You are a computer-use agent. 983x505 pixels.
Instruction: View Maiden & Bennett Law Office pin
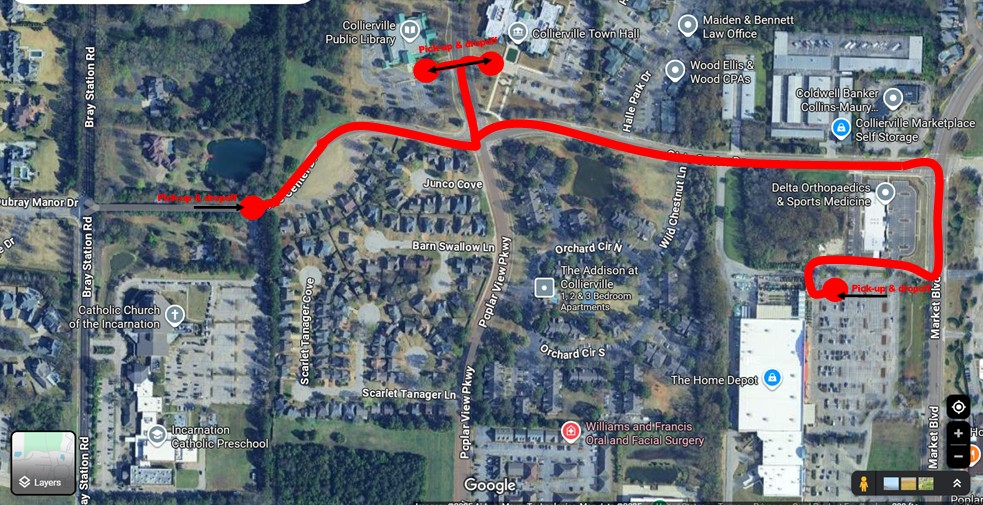[688, 25]
